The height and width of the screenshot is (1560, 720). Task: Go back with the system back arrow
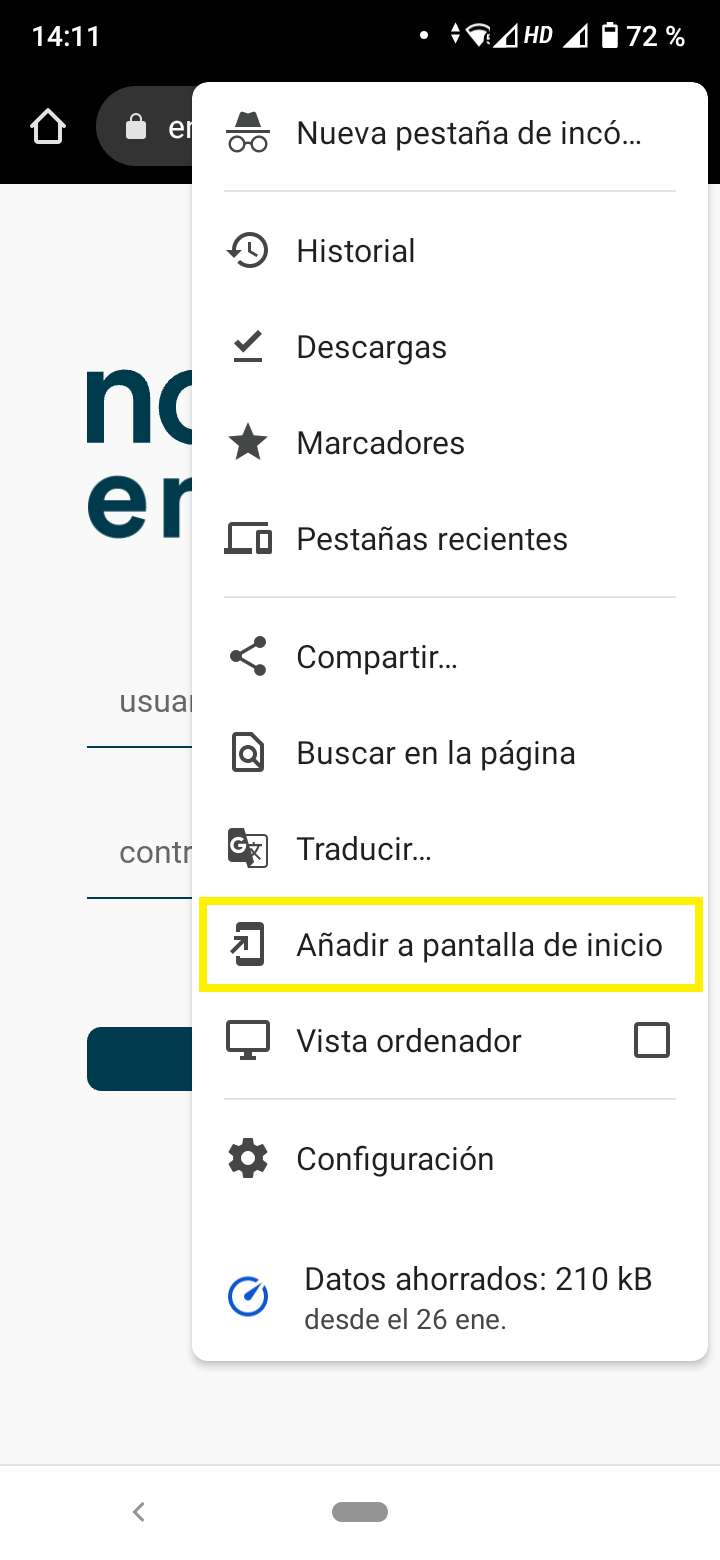click(x=139, y=1511)
